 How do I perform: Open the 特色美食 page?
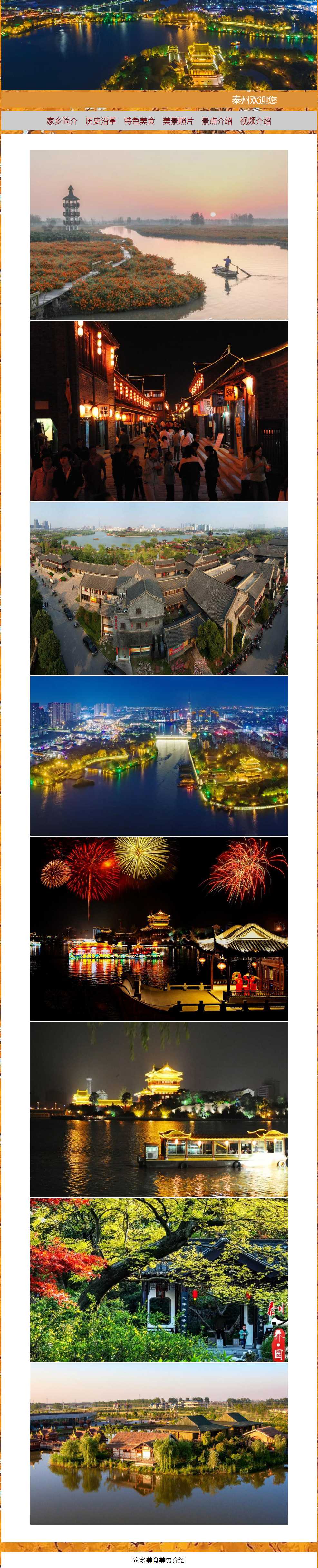pyautogui.click(x=139, y=121)
